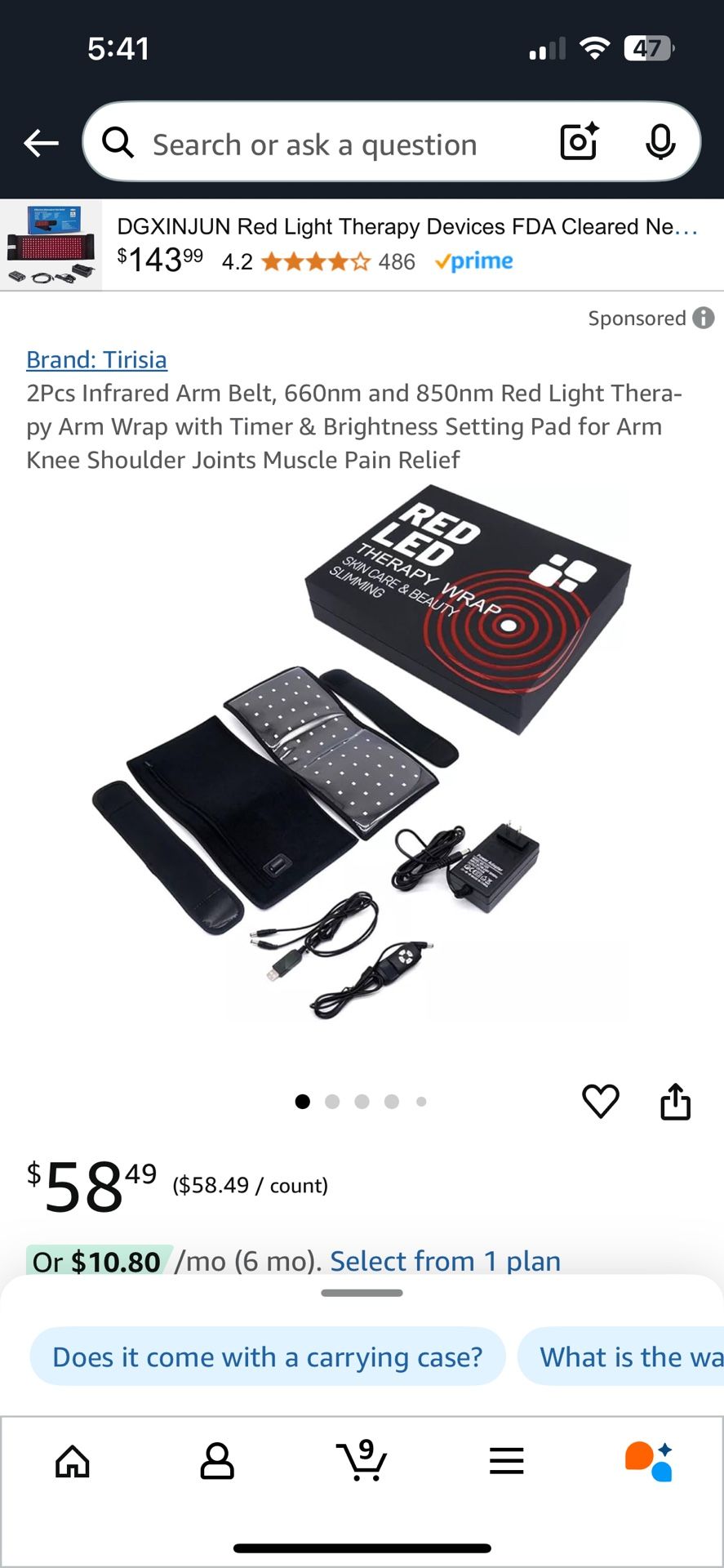Start voice search with microphone
The height and width of the screenshot is (1568, 724).
tap(660, 143)
